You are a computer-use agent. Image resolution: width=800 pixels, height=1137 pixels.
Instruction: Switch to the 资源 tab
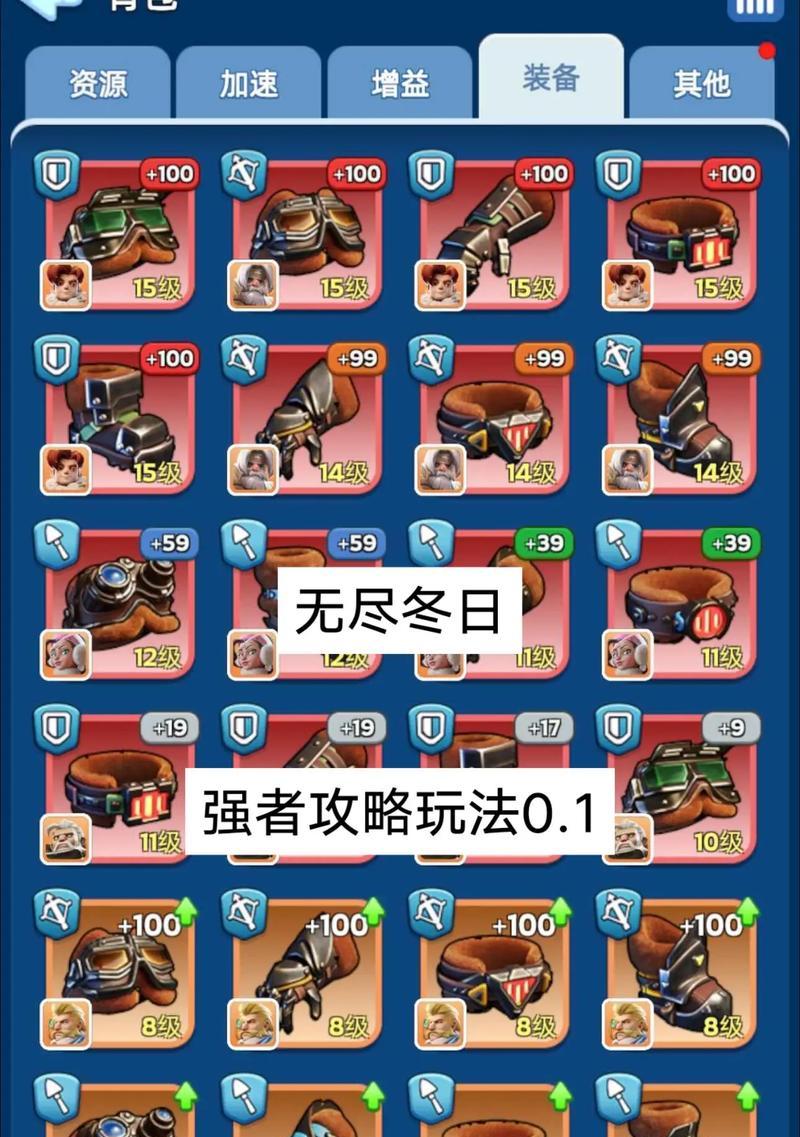[x=98, y=83]
